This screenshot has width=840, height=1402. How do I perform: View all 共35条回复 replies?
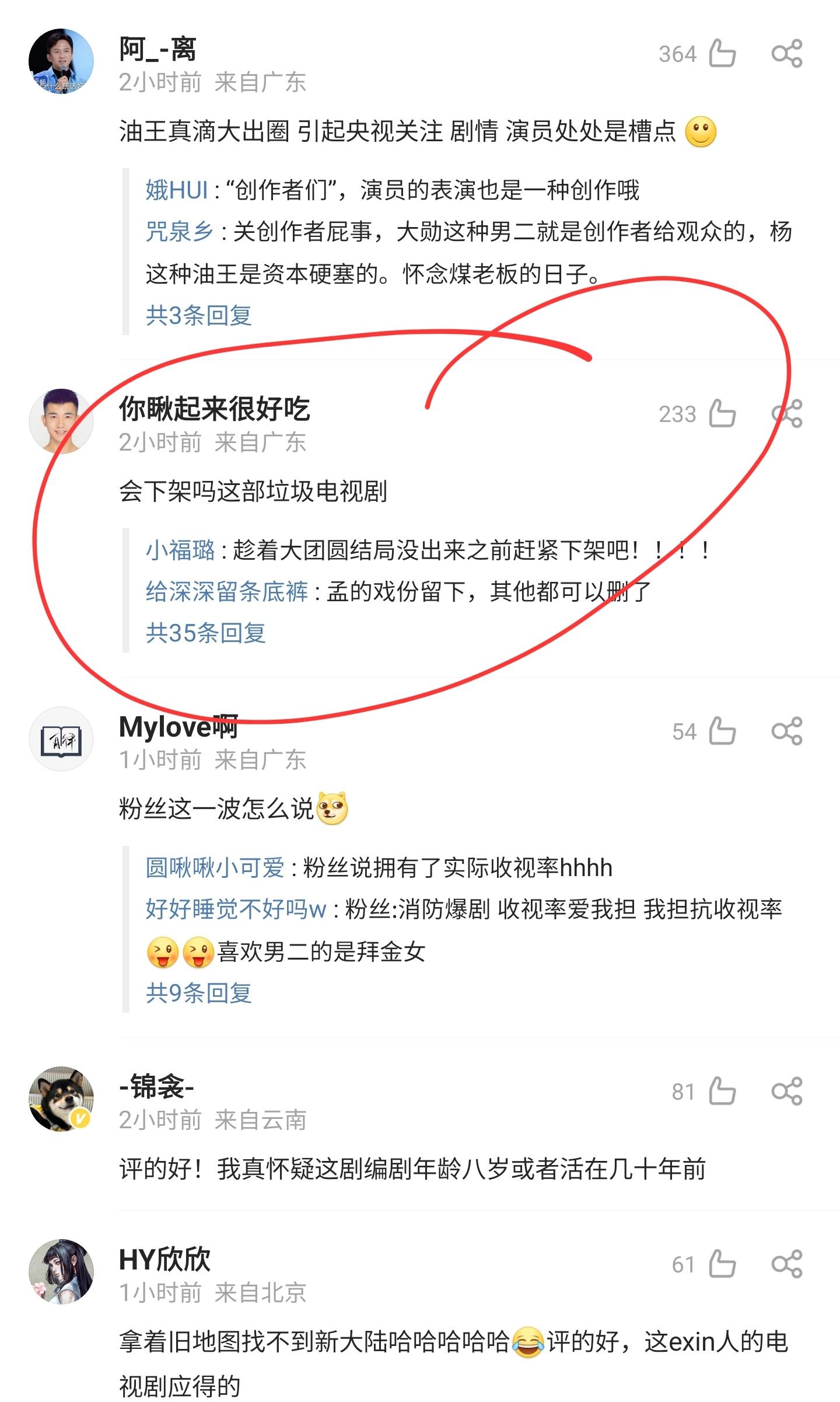point(205,633)
